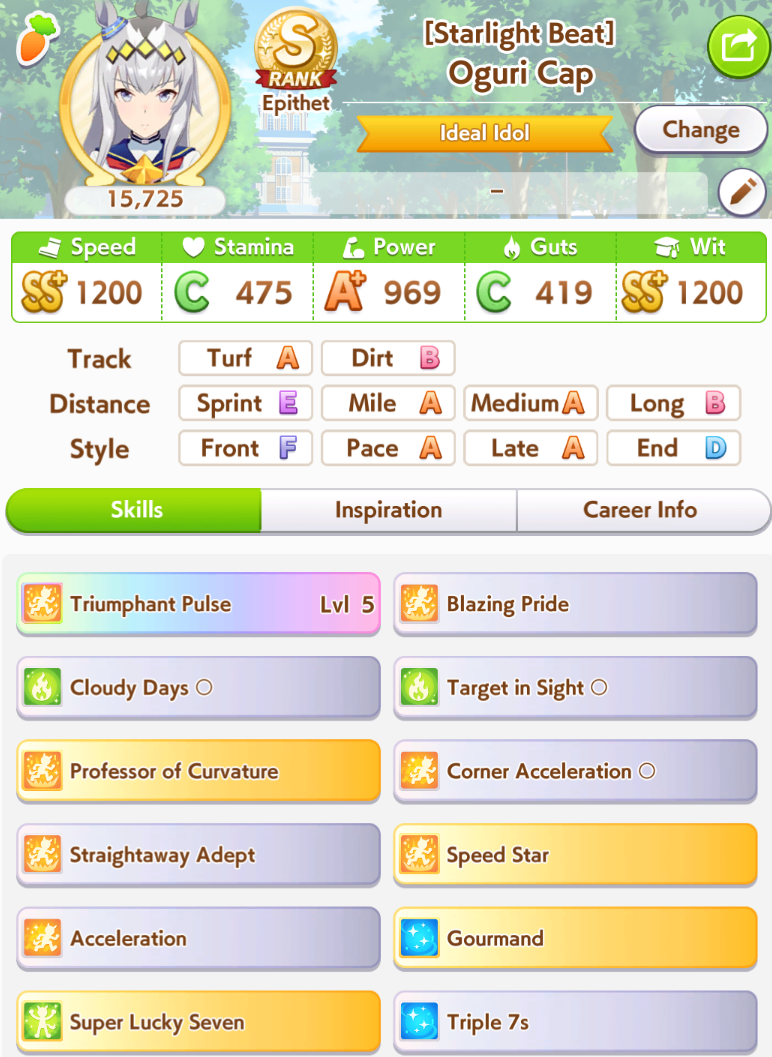Open the Career Info tab
Screen dimensions: 772x1057
(640, 510)
